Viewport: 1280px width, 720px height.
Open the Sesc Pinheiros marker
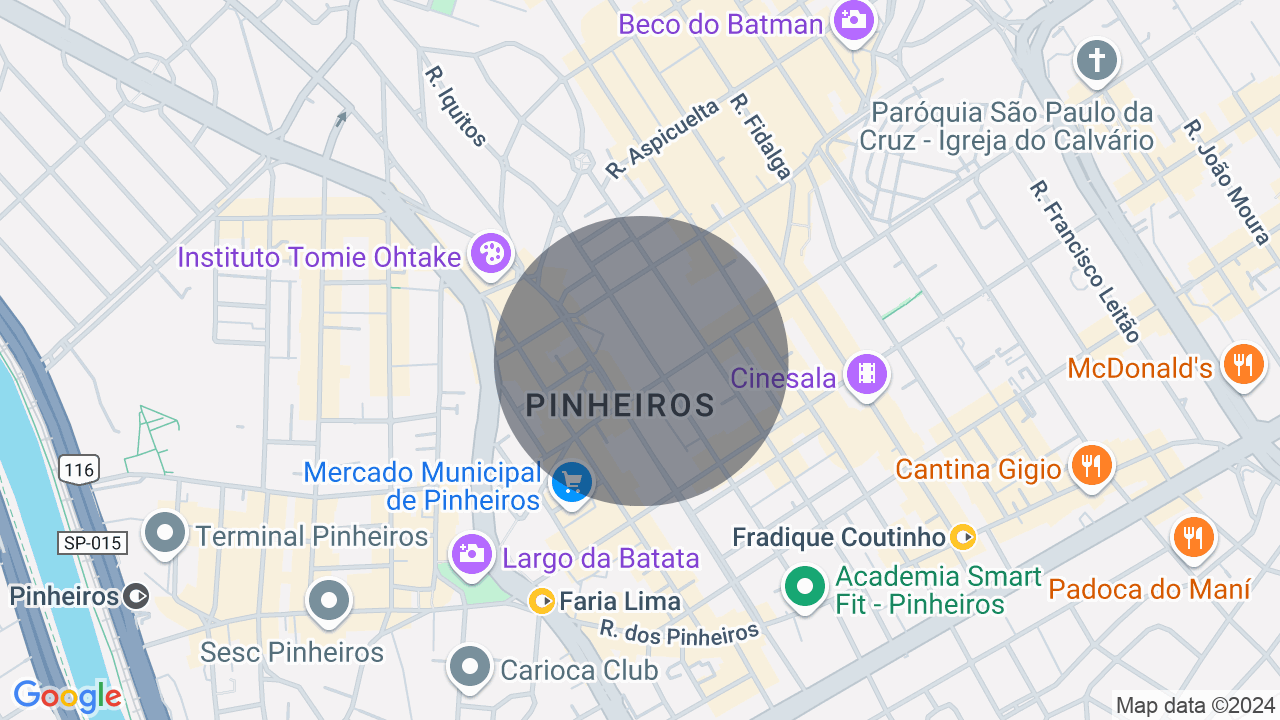coord(329,601)
